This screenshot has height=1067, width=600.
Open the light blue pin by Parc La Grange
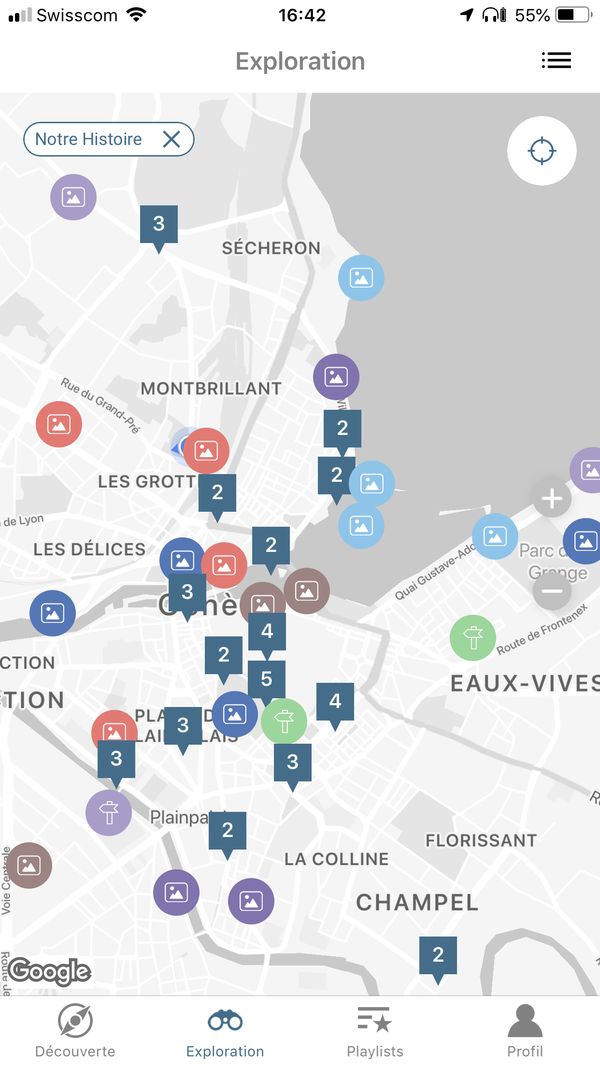click(495, 536)
